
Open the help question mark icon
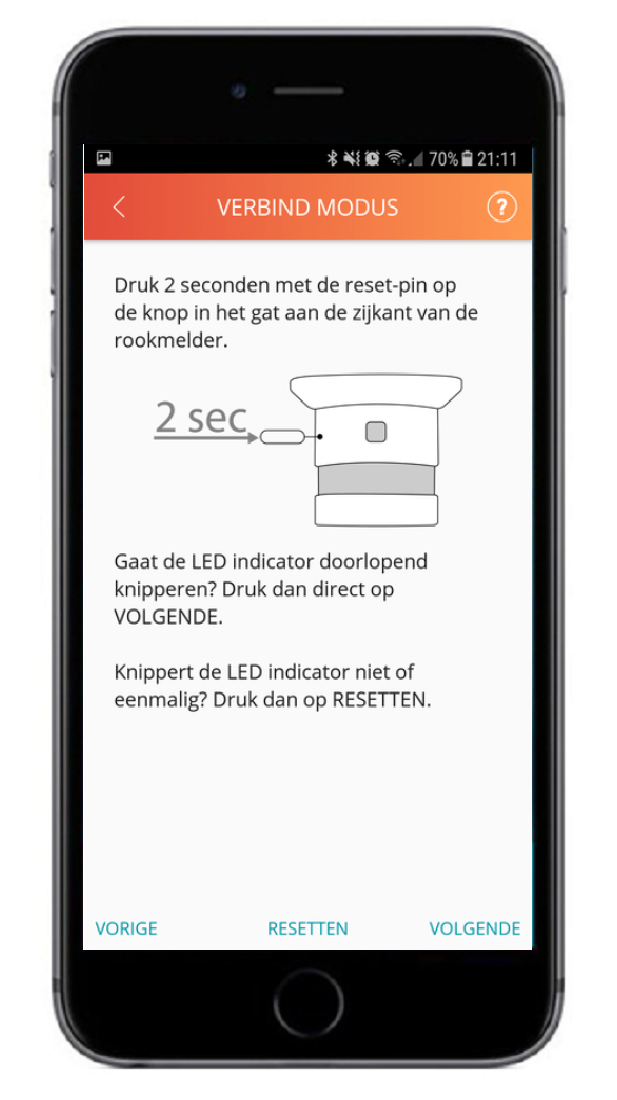coord(501,207)
